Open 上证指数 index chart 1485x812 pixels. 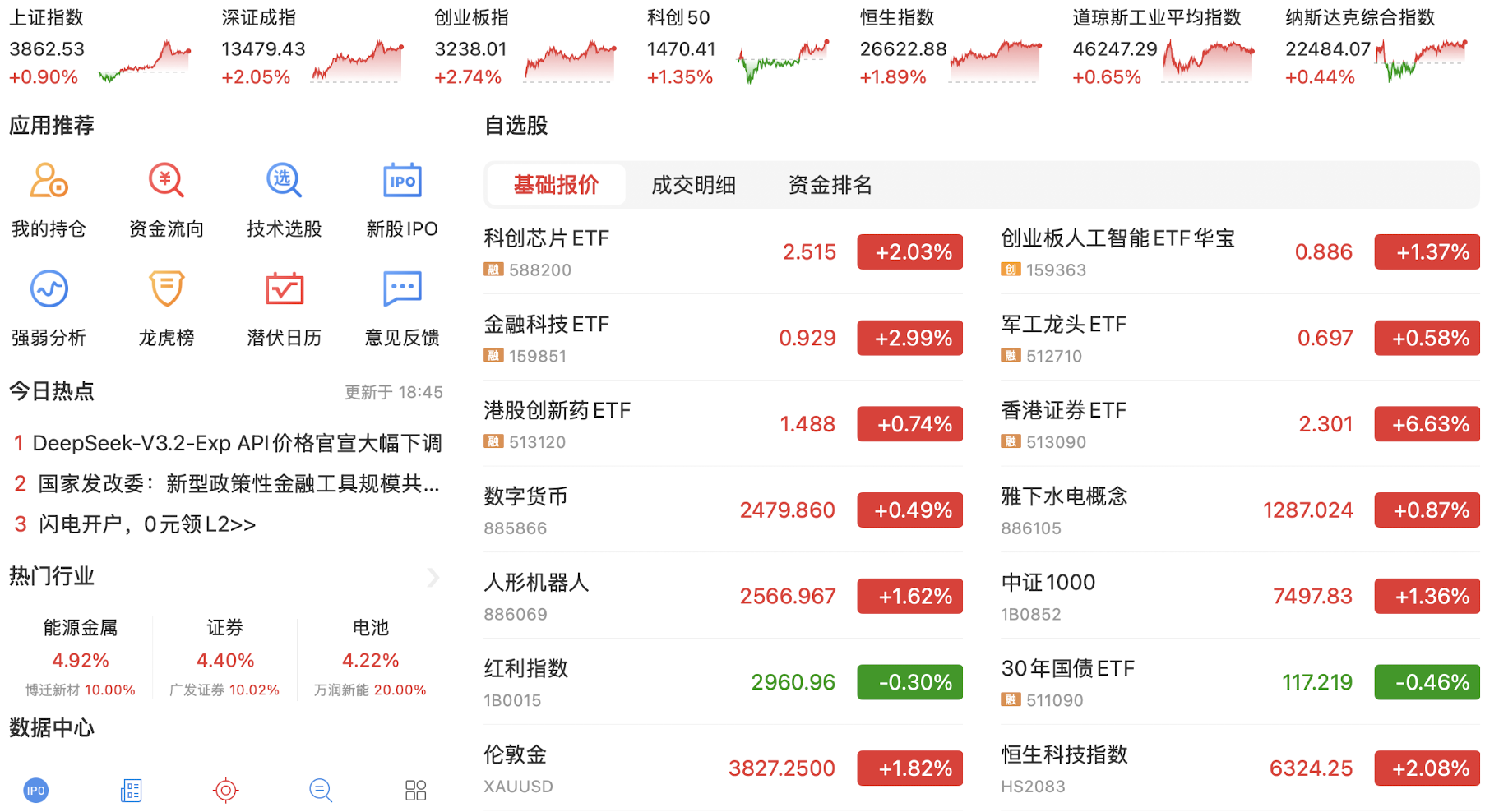pos(99,49)
